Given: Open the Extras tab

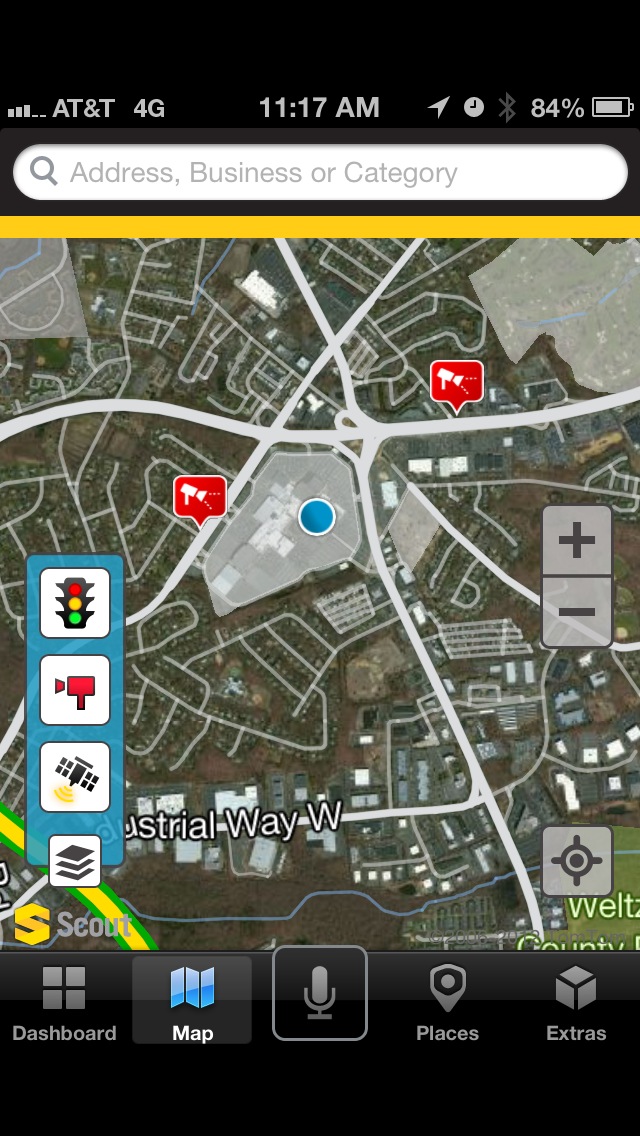Looking at the screenshot, I should [576, 1003].
